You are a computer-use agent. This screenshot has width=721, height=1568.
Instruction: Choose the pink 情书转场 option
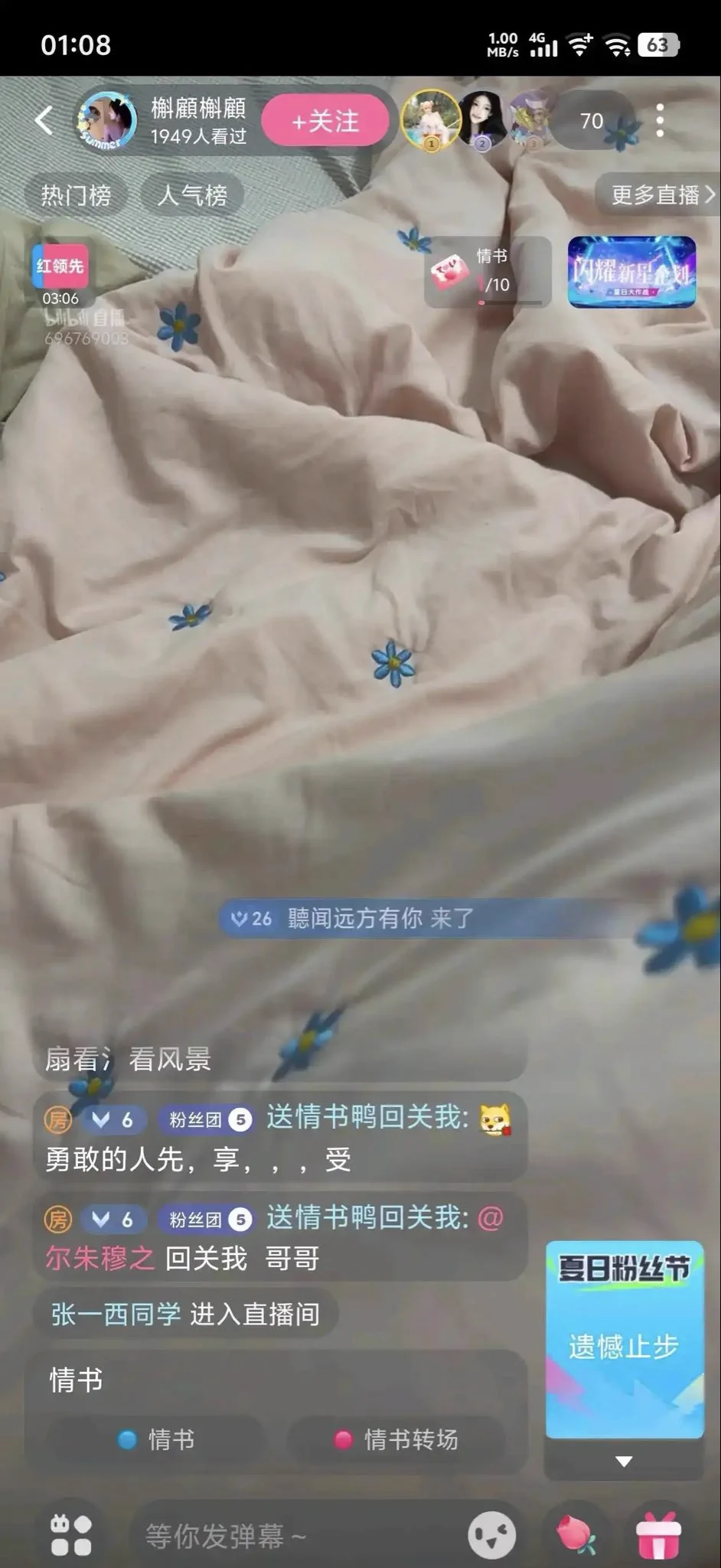[x=396, y=1439]
